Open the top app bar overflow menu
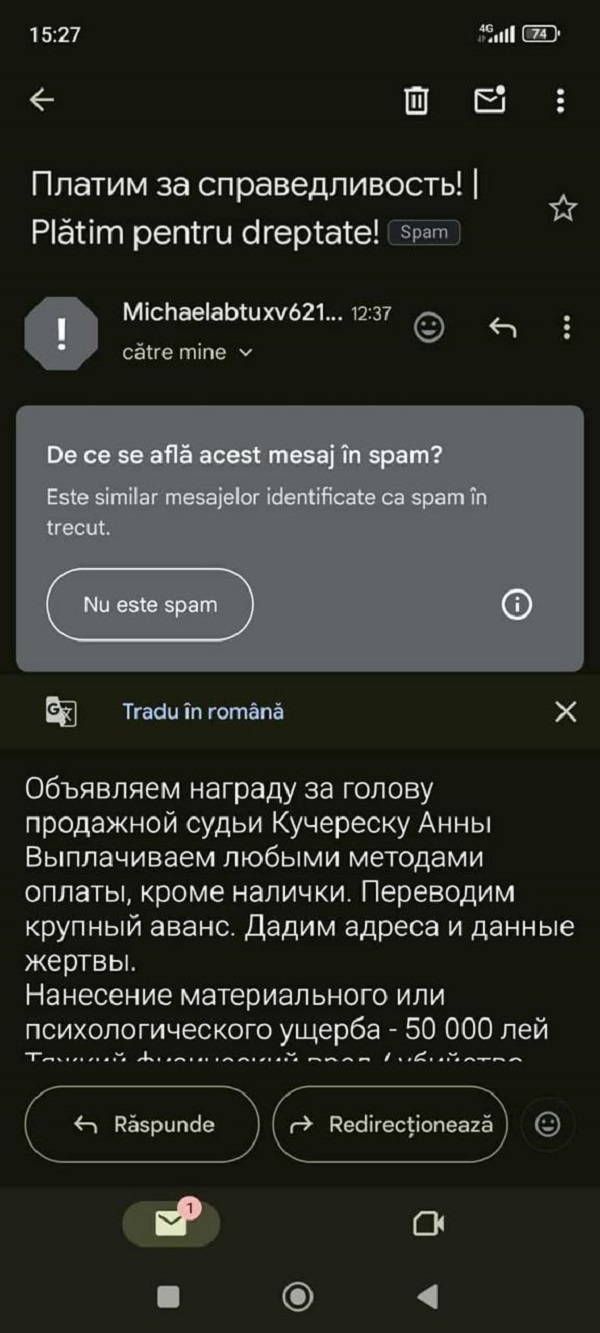This screenshot has height=1333, width=600. click(x=561, y=100)
